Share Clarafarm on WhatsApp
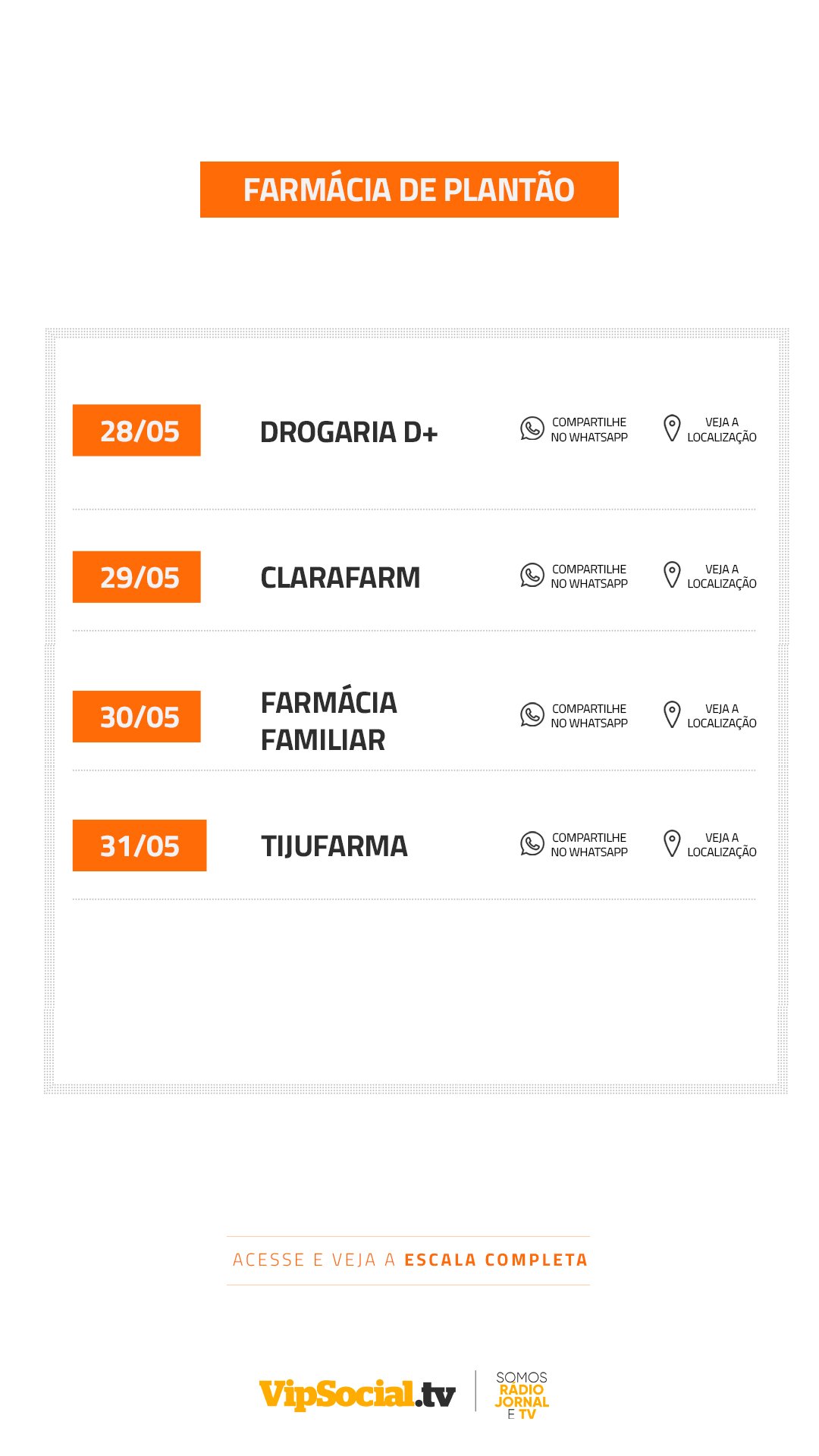819x1456 pixels. pos(574,576)
